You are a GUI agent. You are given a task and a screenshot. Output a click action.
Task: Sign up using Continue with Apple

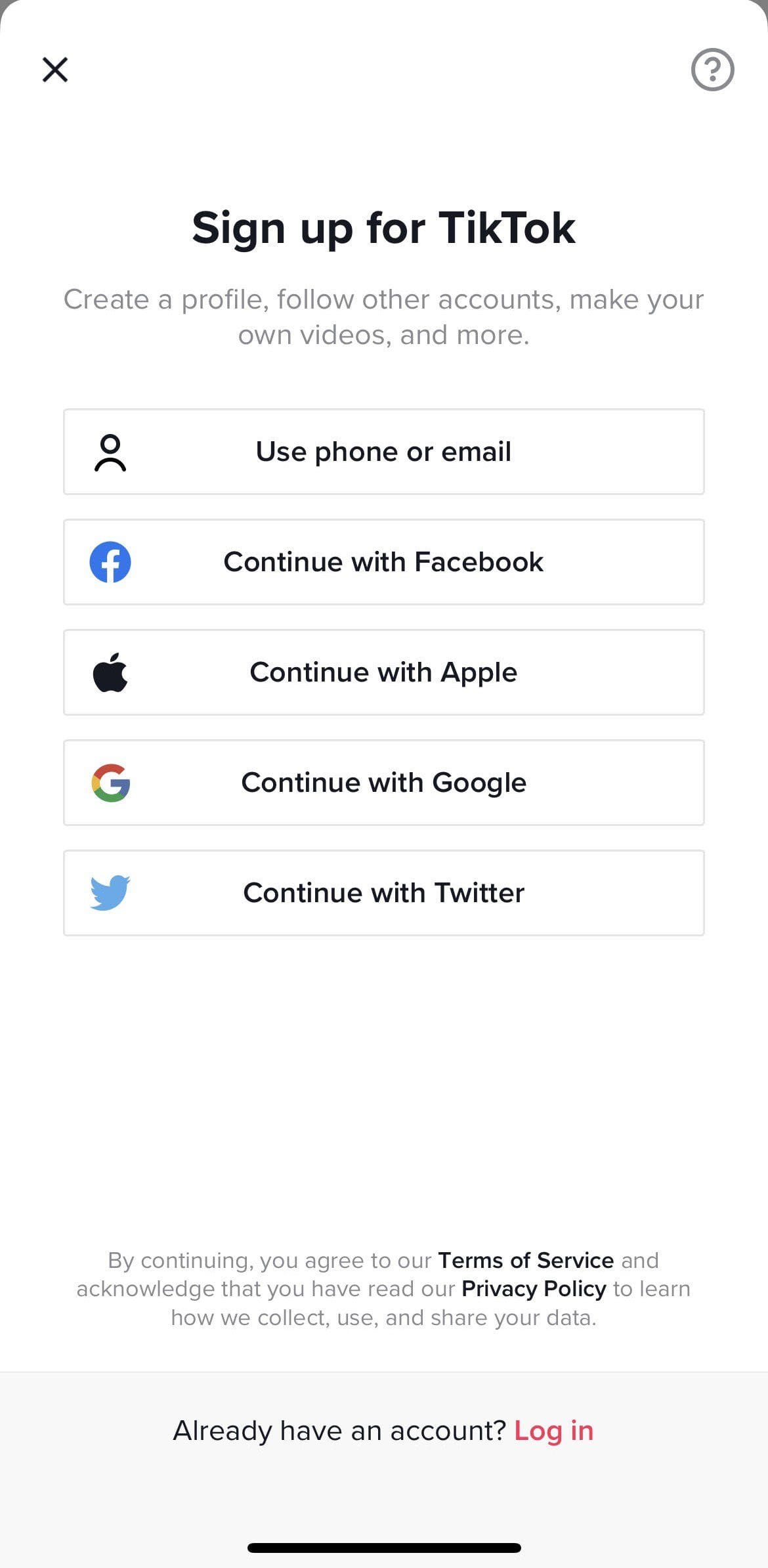384,672
